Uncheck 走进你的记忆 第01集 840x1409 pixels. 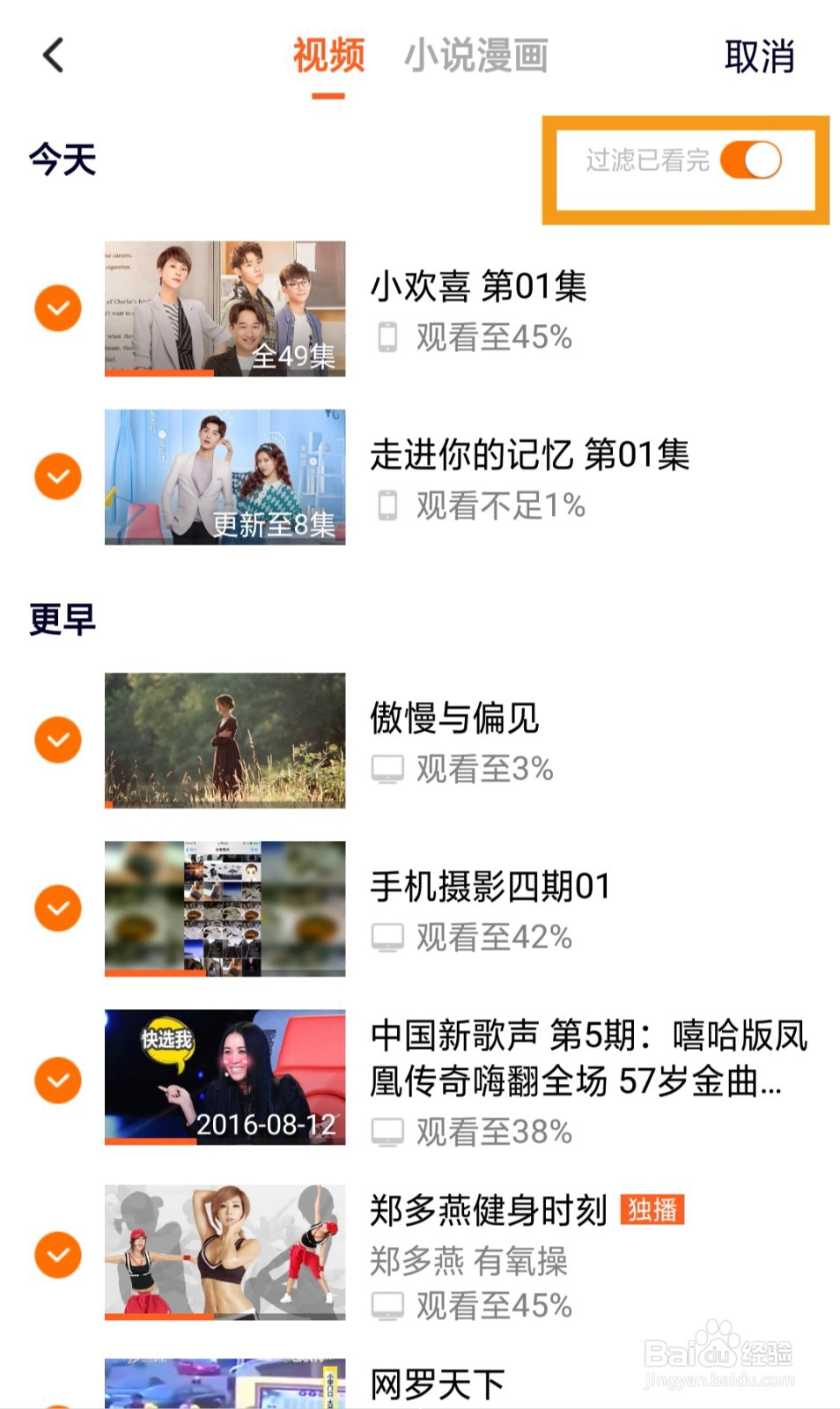click(58, 476)
